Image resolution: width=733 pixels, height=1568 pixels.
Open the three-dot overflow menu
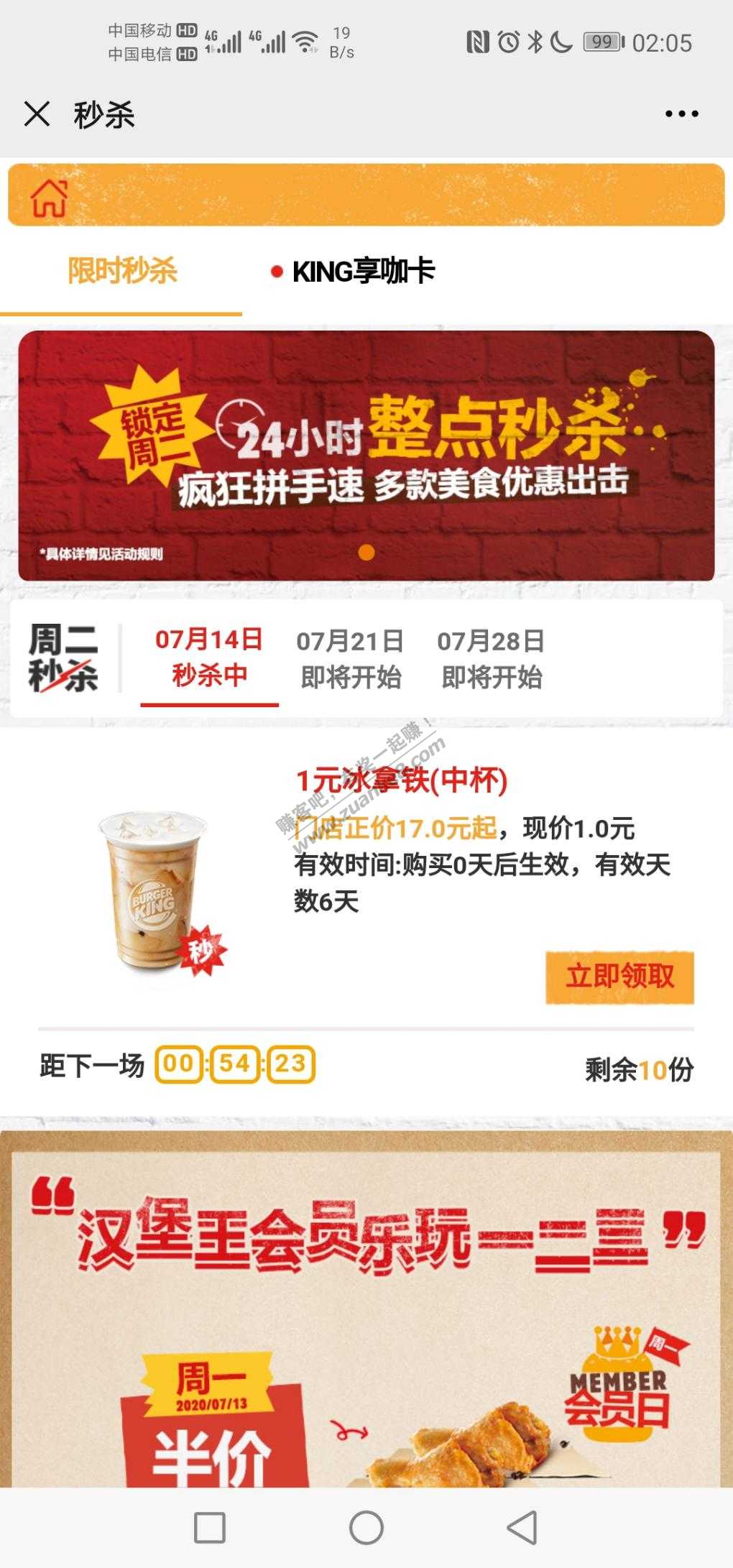(681, 114)
